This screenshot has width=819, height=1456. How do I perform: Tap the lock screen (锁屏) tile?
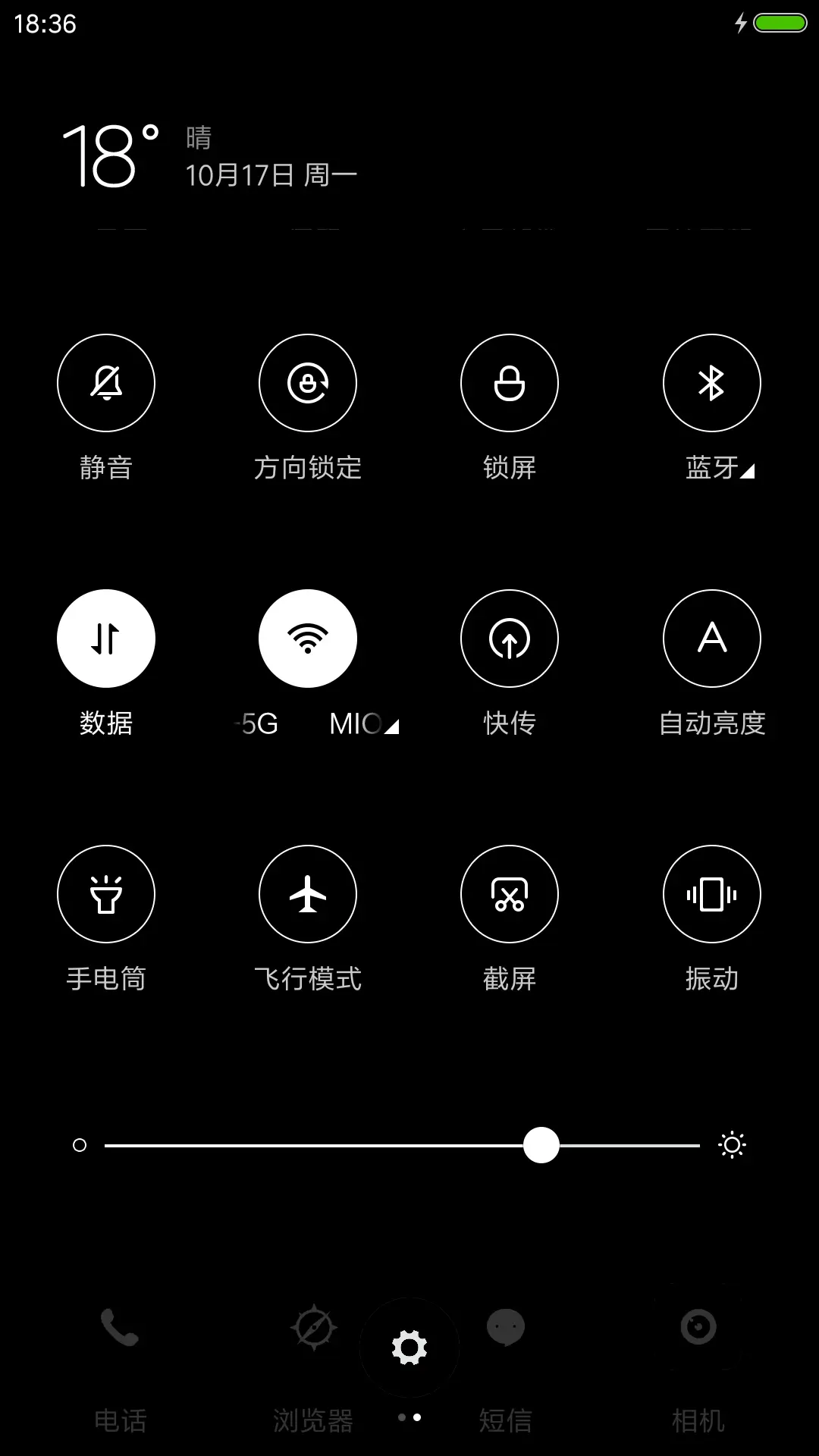(510, 383)
